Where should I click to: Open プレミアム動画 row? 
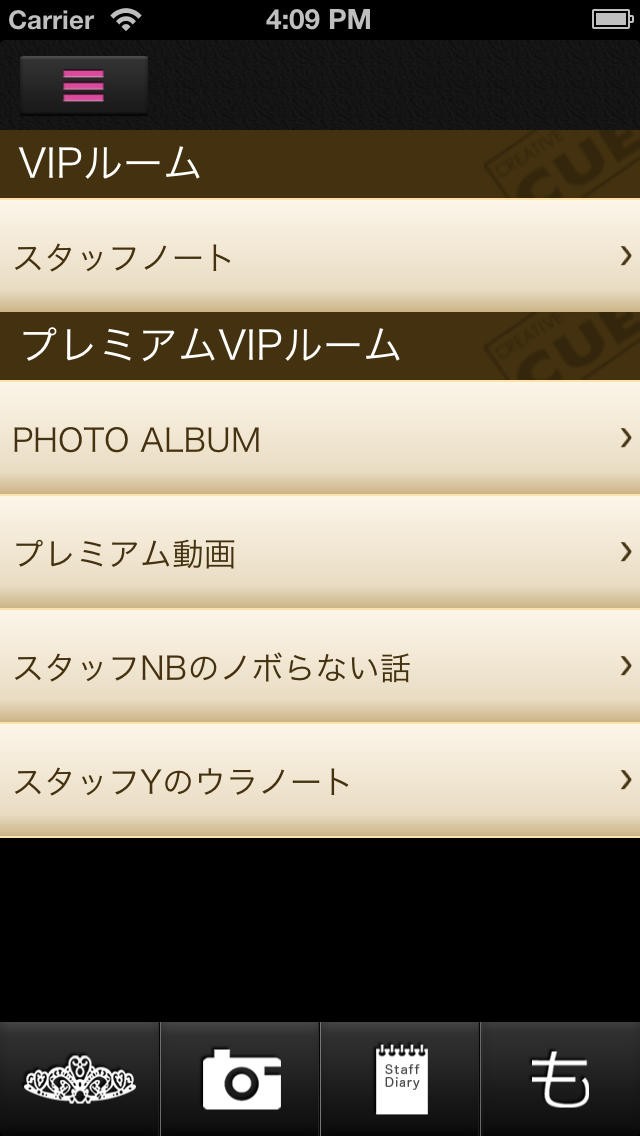point(320,552)
